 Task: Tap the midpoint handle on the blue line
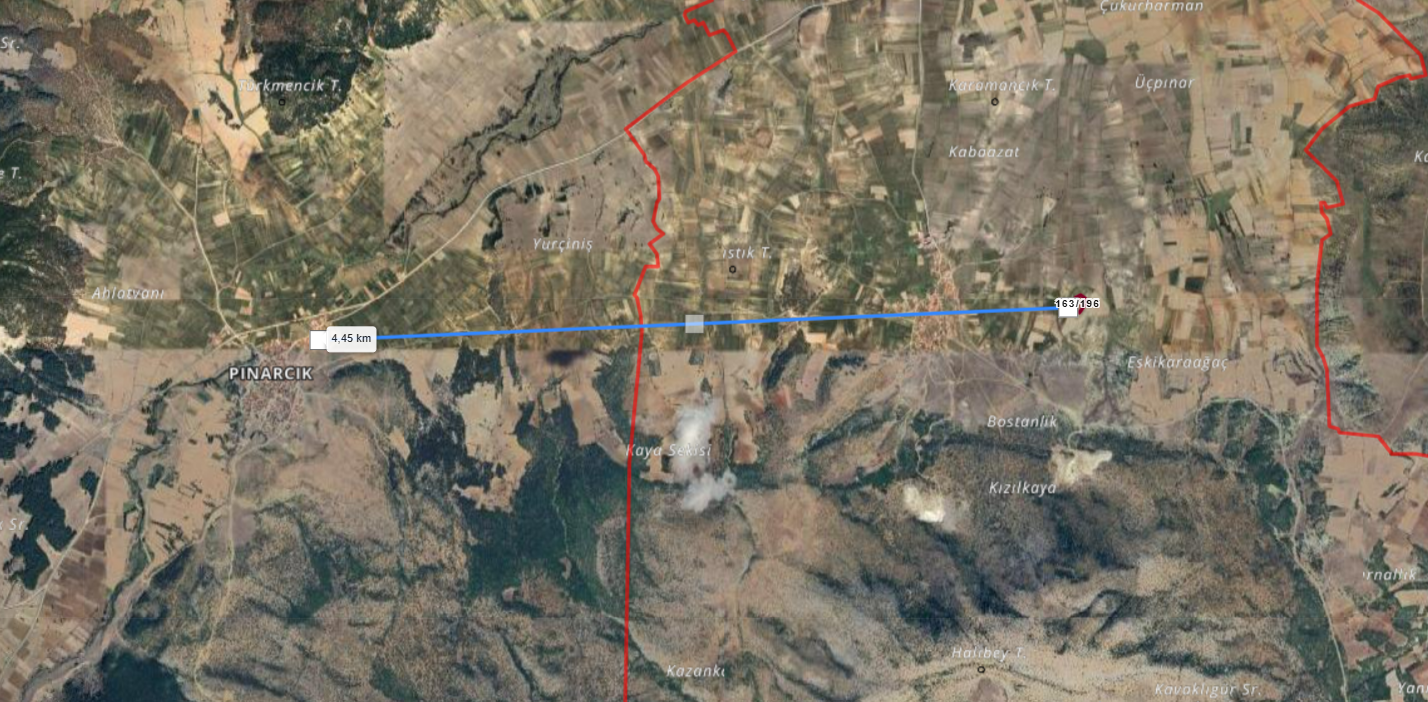[694, 323]
